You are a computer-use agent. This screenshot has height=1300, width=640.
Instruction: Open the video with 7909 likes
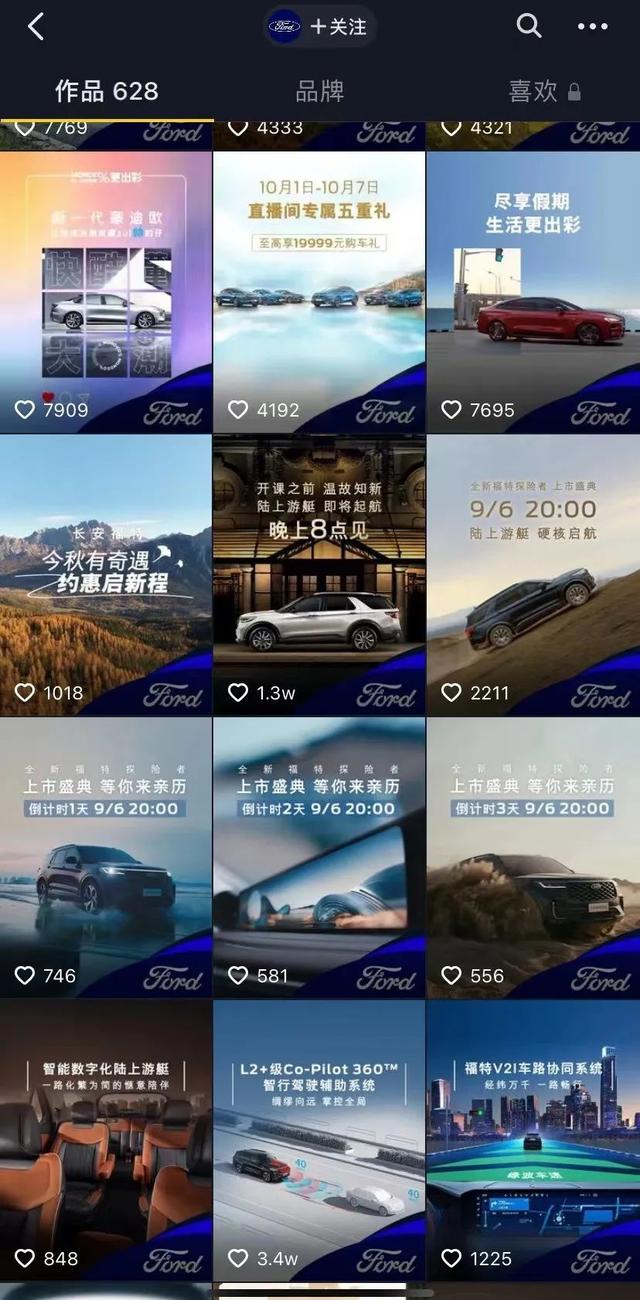[106, 292]
